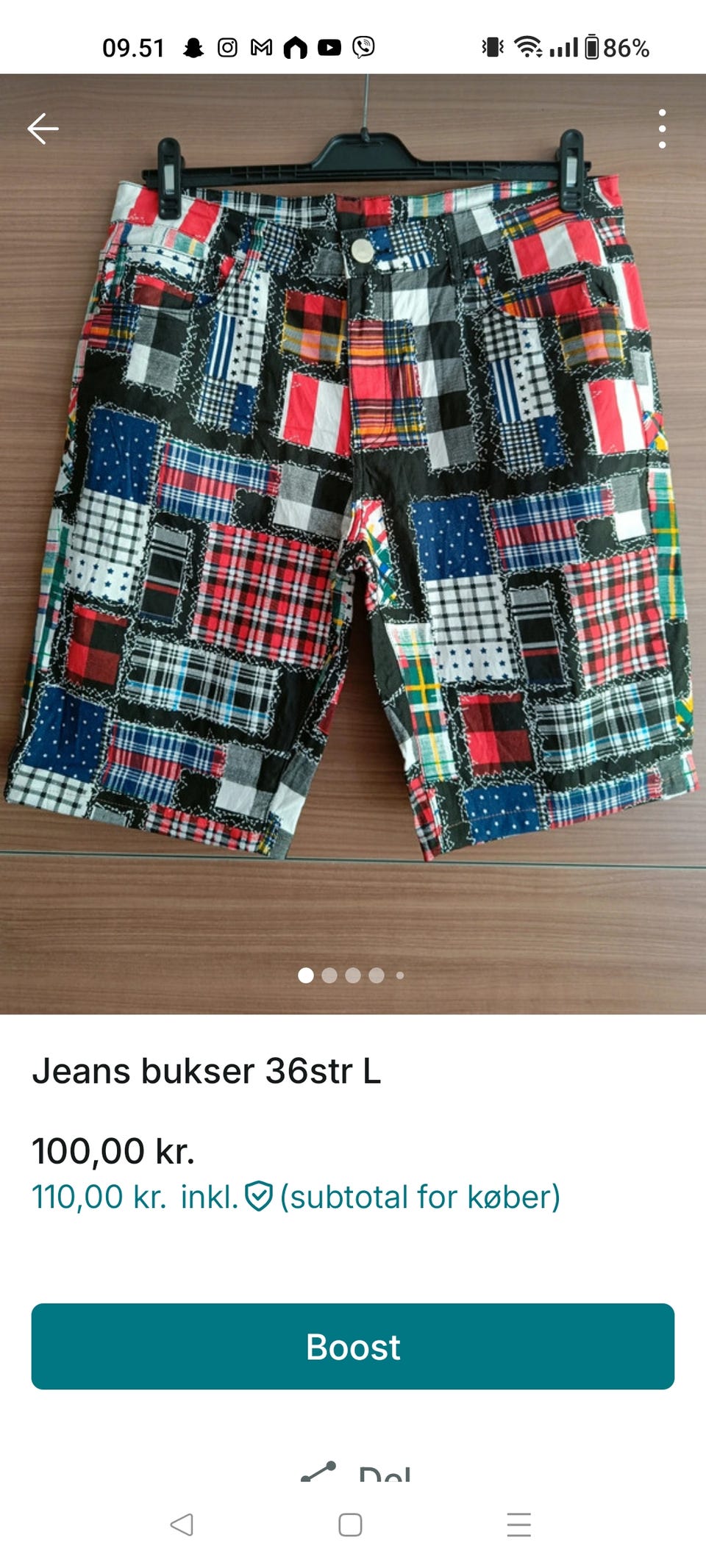This screenshot has height=1568, width=706.
Task: Go back using the top-left arrow
Action: point(43,129)
